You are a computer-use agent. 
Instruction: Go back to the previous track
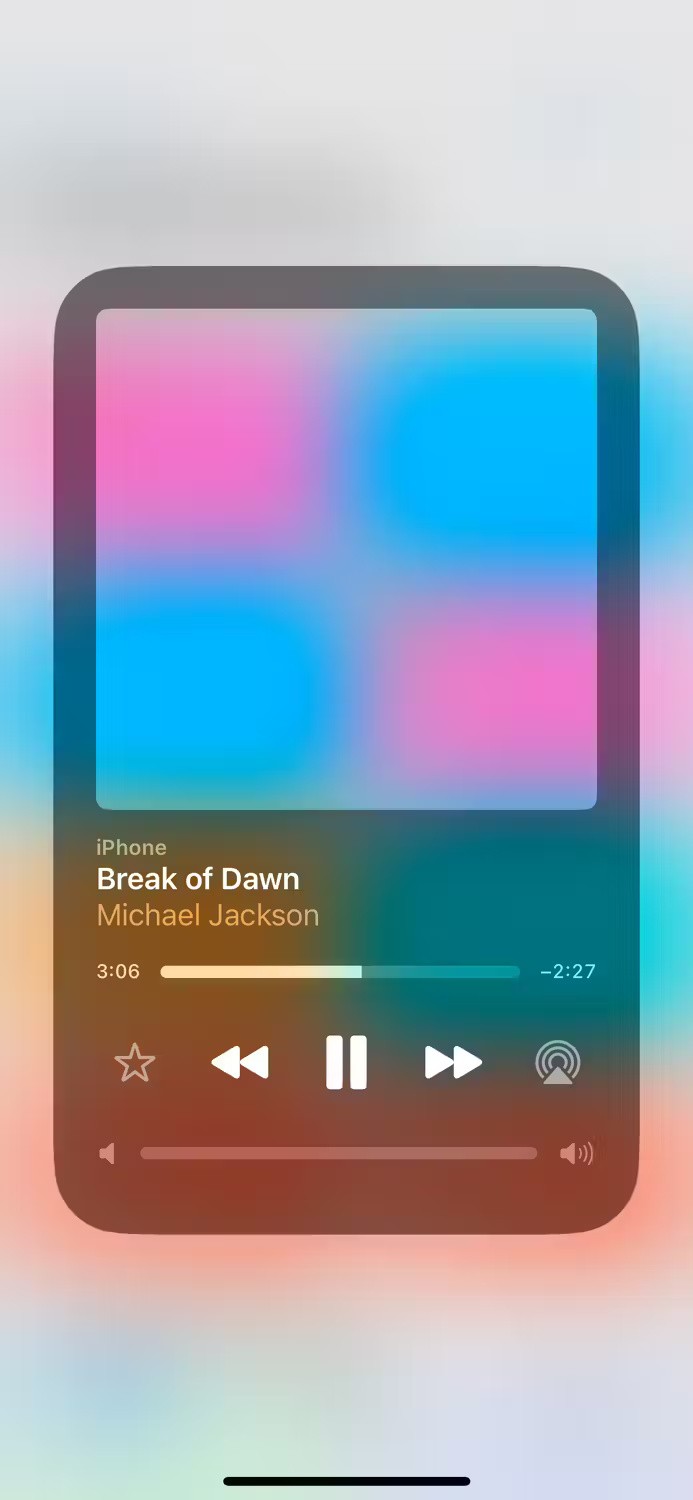[240, 1062]
